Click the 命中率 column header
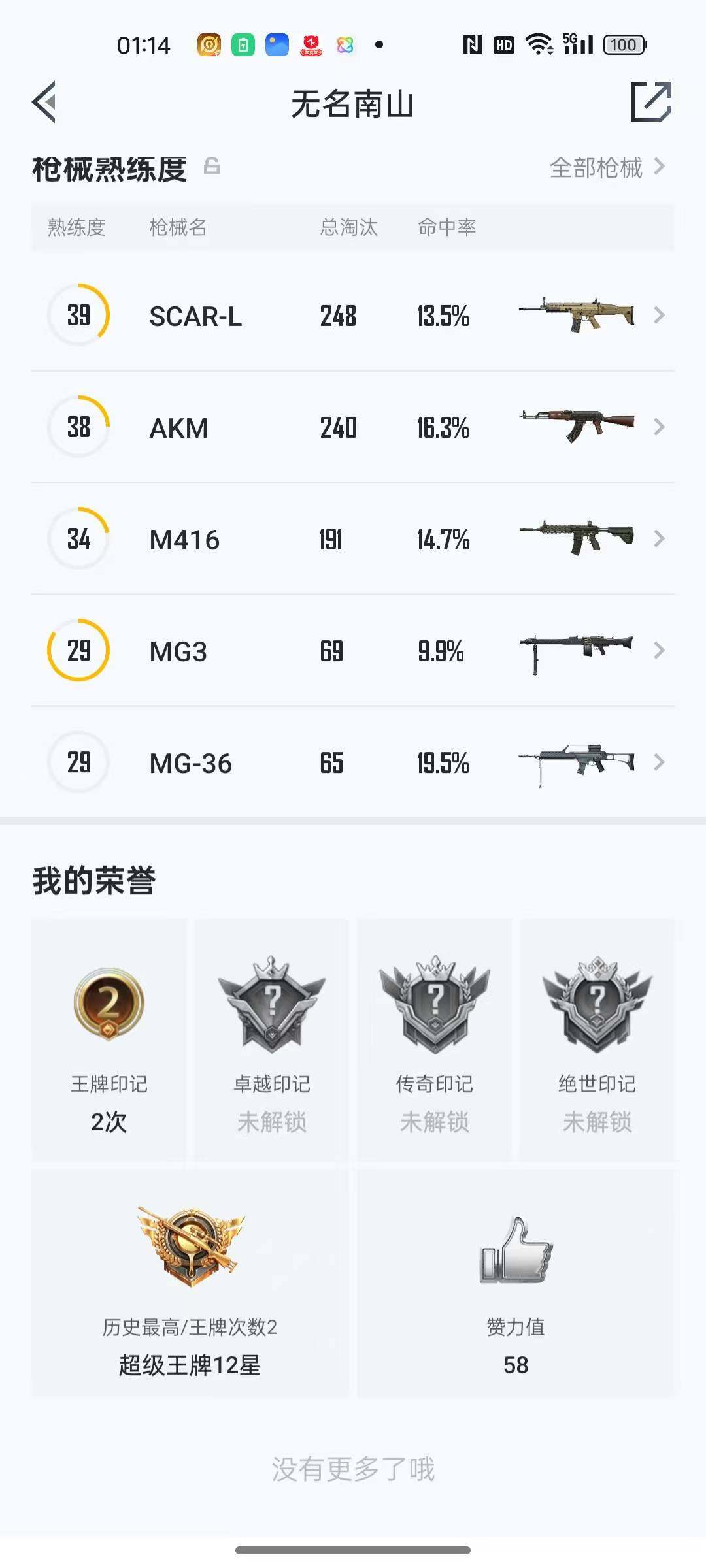Image resolution: width=706 pixels, height=1568 pixels. 446,227
